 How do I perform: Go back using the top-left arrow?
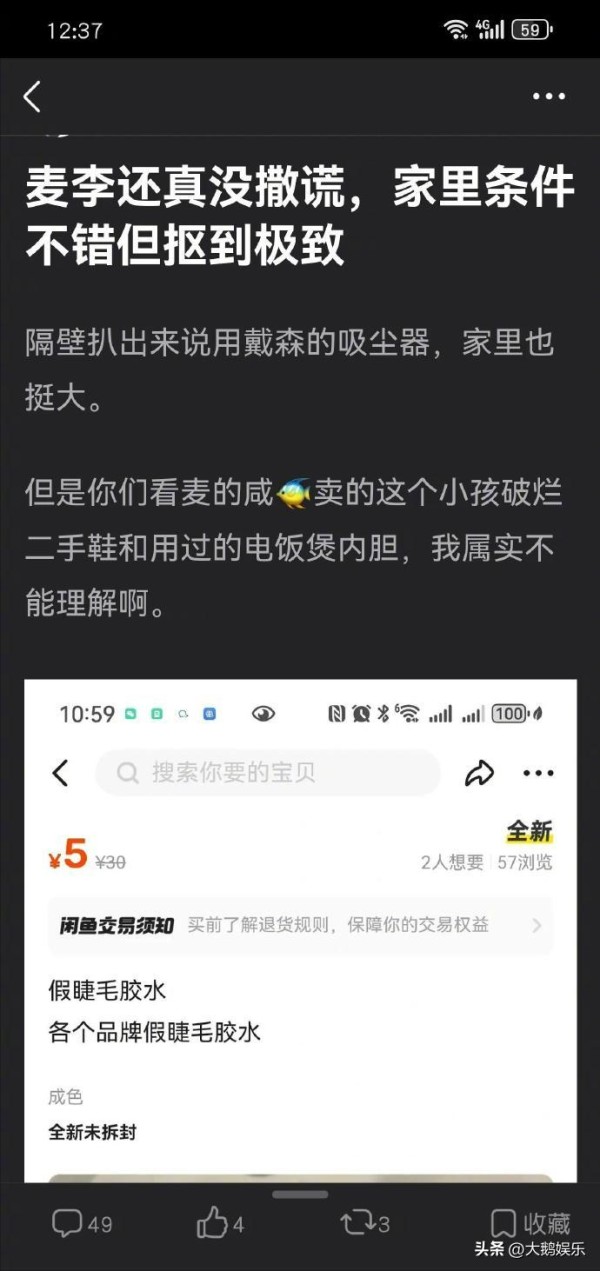pyautogui.click(x=32, y=97)
